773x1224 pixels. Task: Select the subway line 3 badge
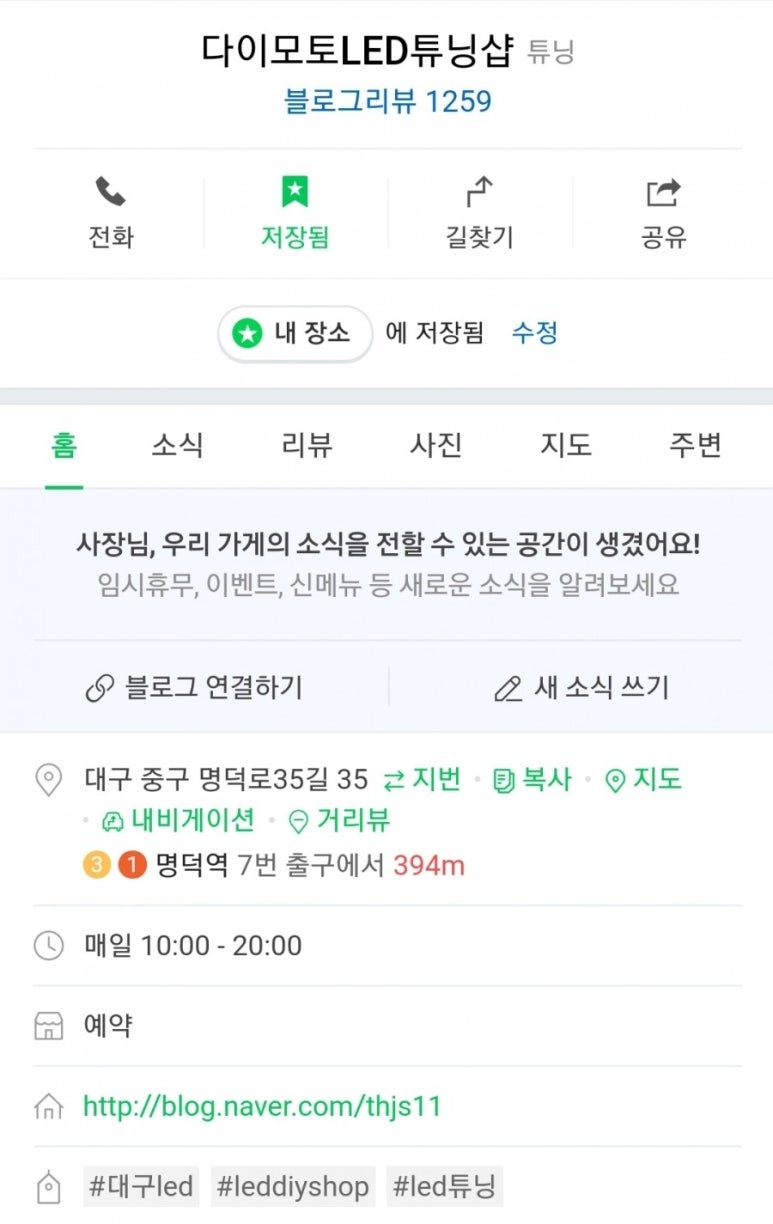(x=95, y=864)
